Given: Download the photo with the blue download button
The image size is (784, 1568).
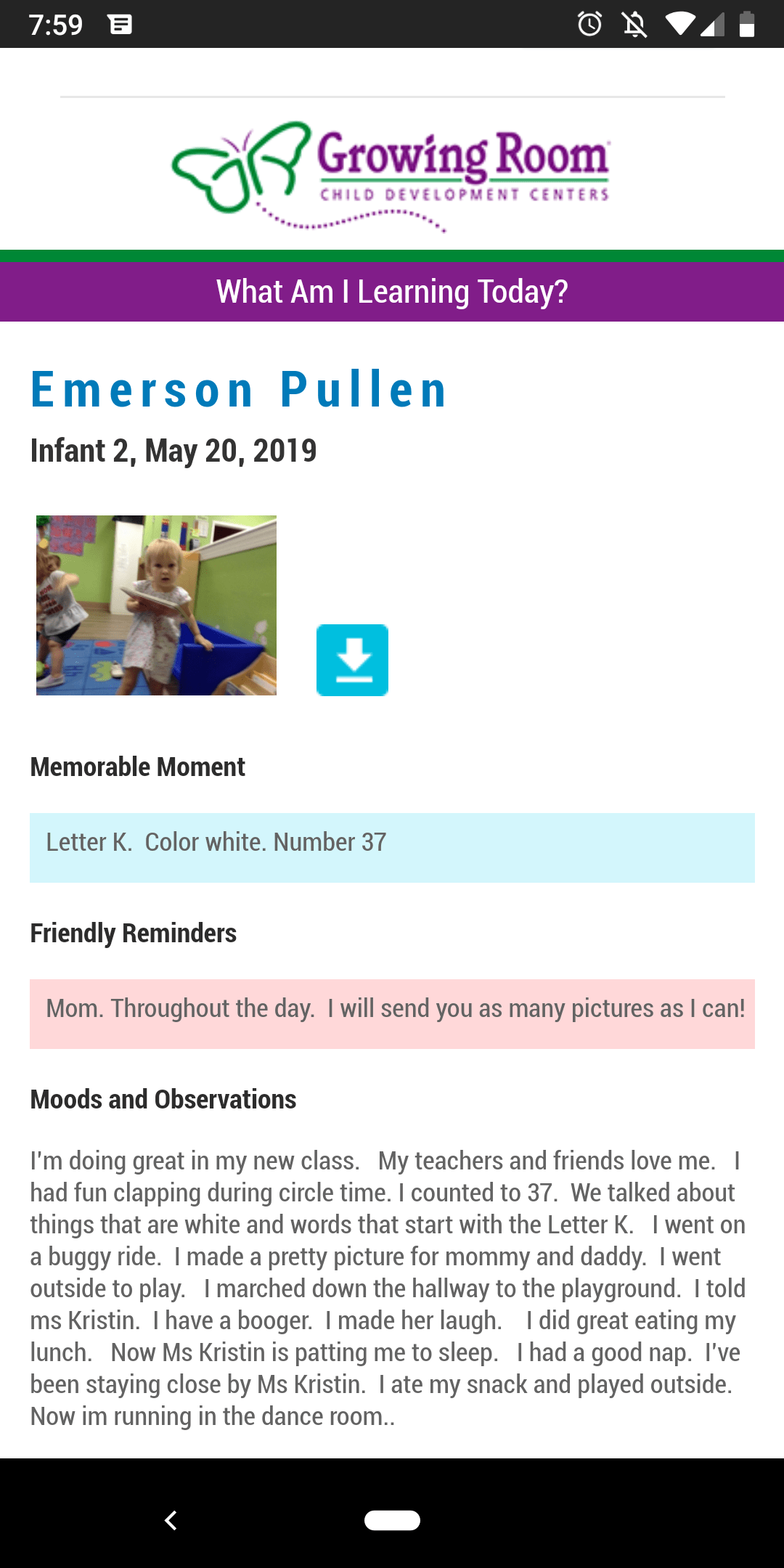Looking at the screenshot, I should (x=352, y=660).
